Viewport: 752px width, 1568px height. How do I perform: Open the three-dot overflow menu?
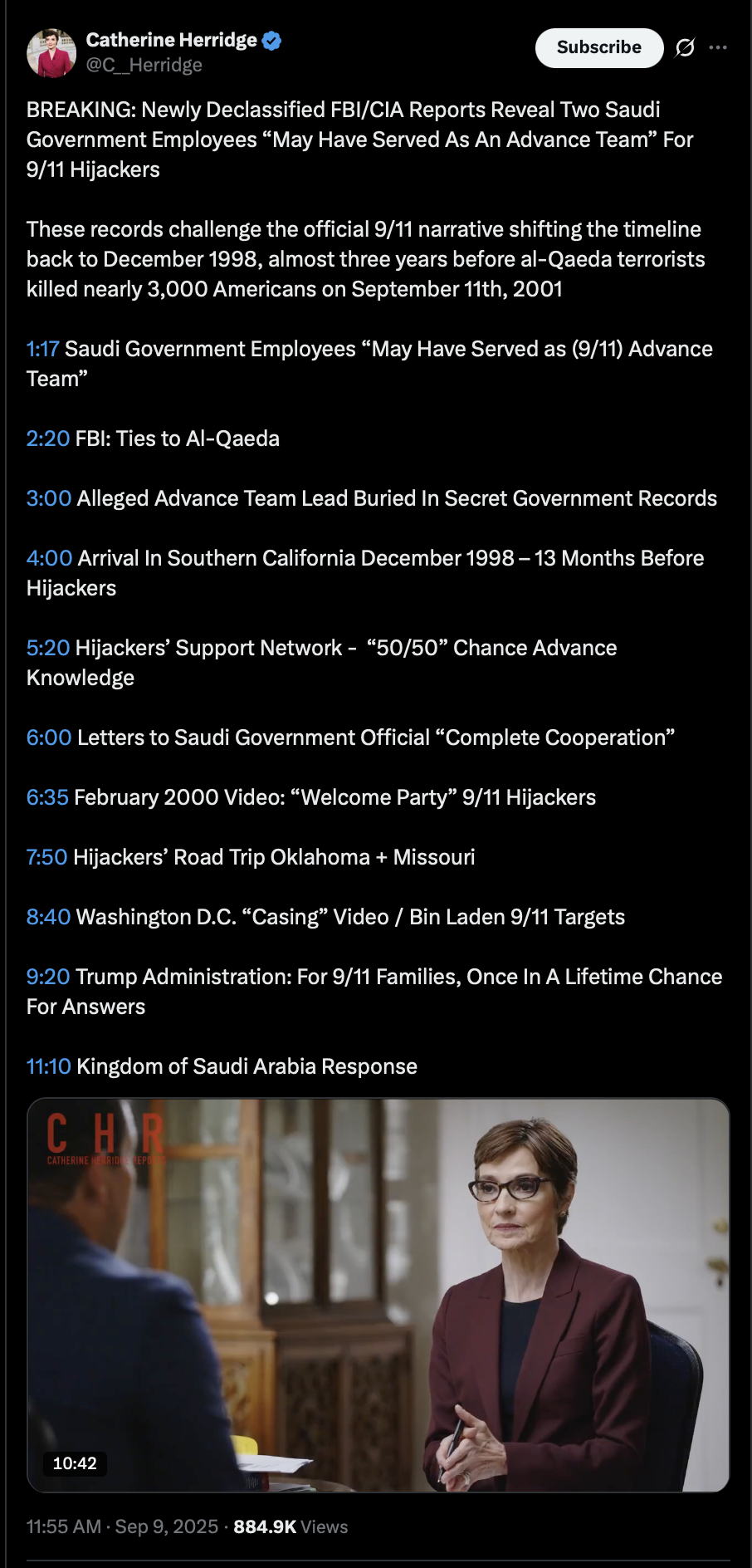tap(718, 47)
